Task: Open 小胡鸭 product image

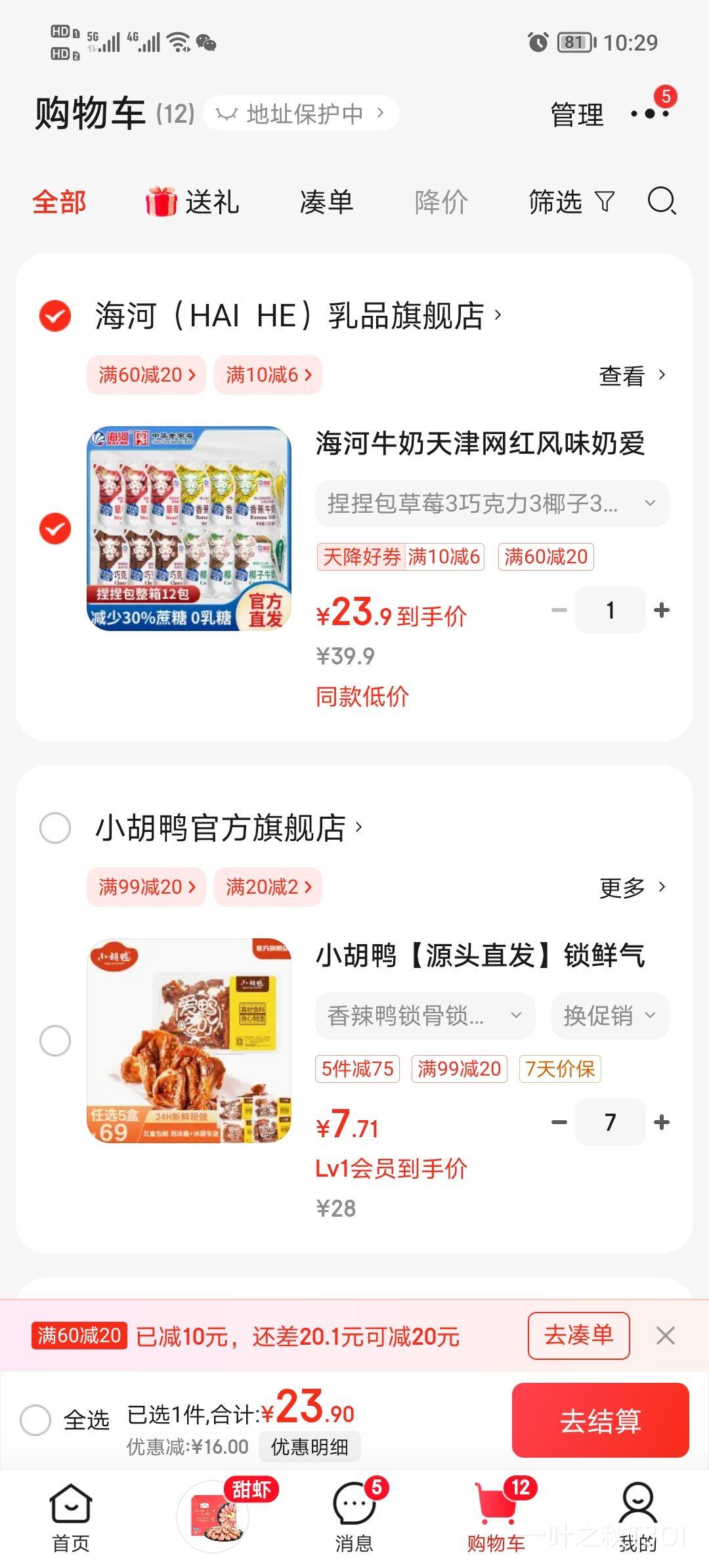Action: [x=189, y=1041]
